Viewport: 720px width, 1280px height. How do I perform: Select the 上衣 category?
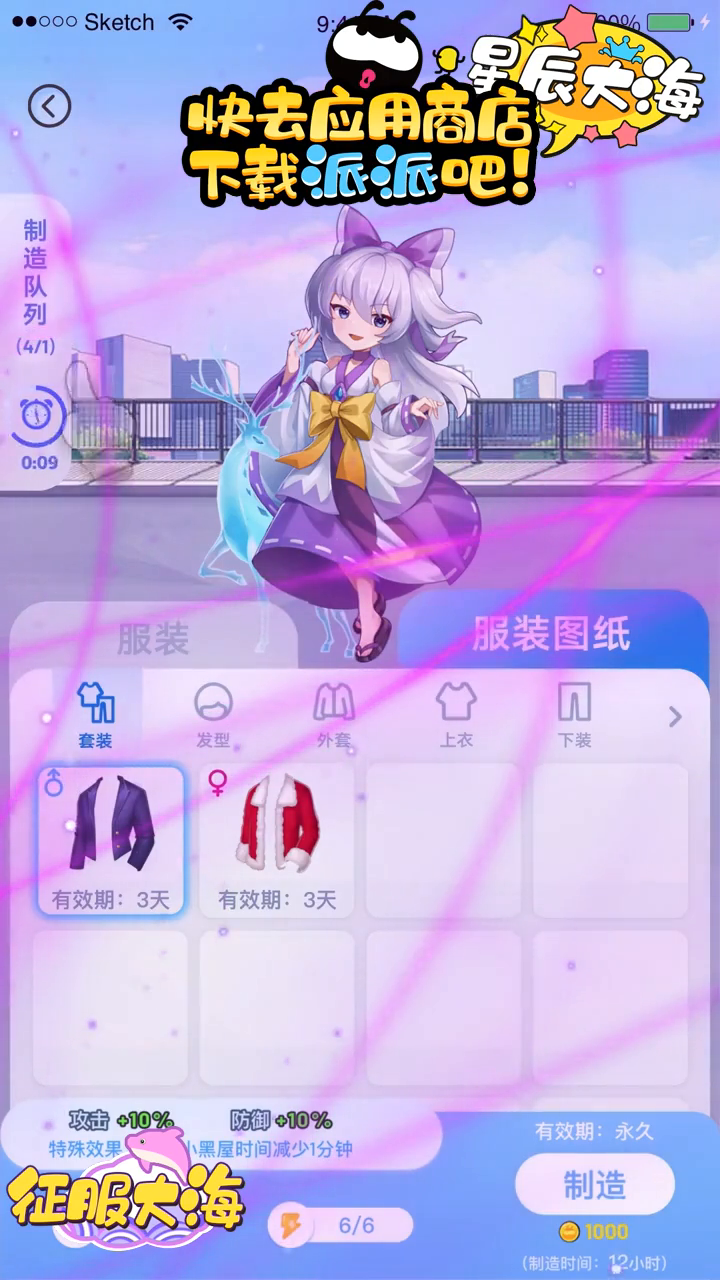pyautogui.click(x=455, y=715)
